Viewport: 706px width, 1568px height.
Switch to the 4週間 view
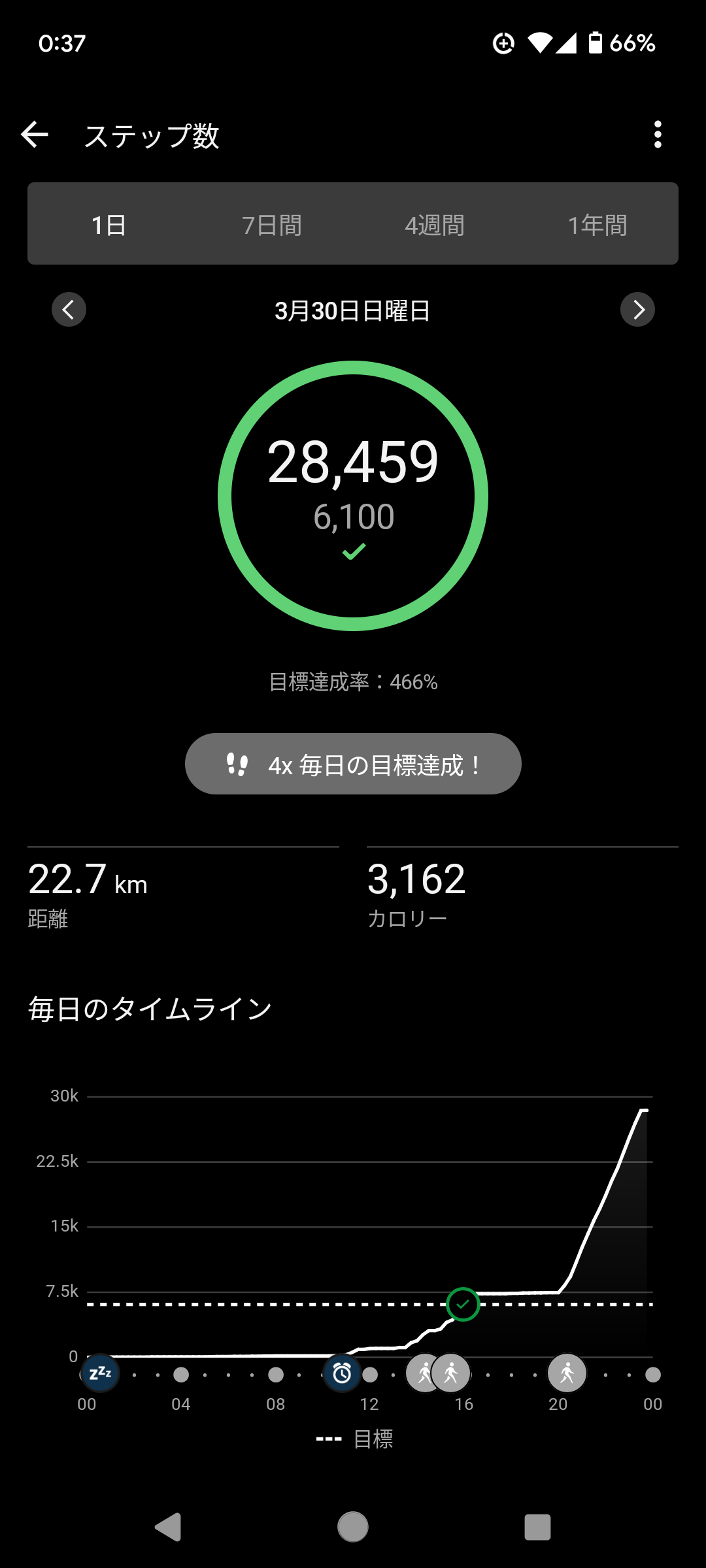point(434,225)
